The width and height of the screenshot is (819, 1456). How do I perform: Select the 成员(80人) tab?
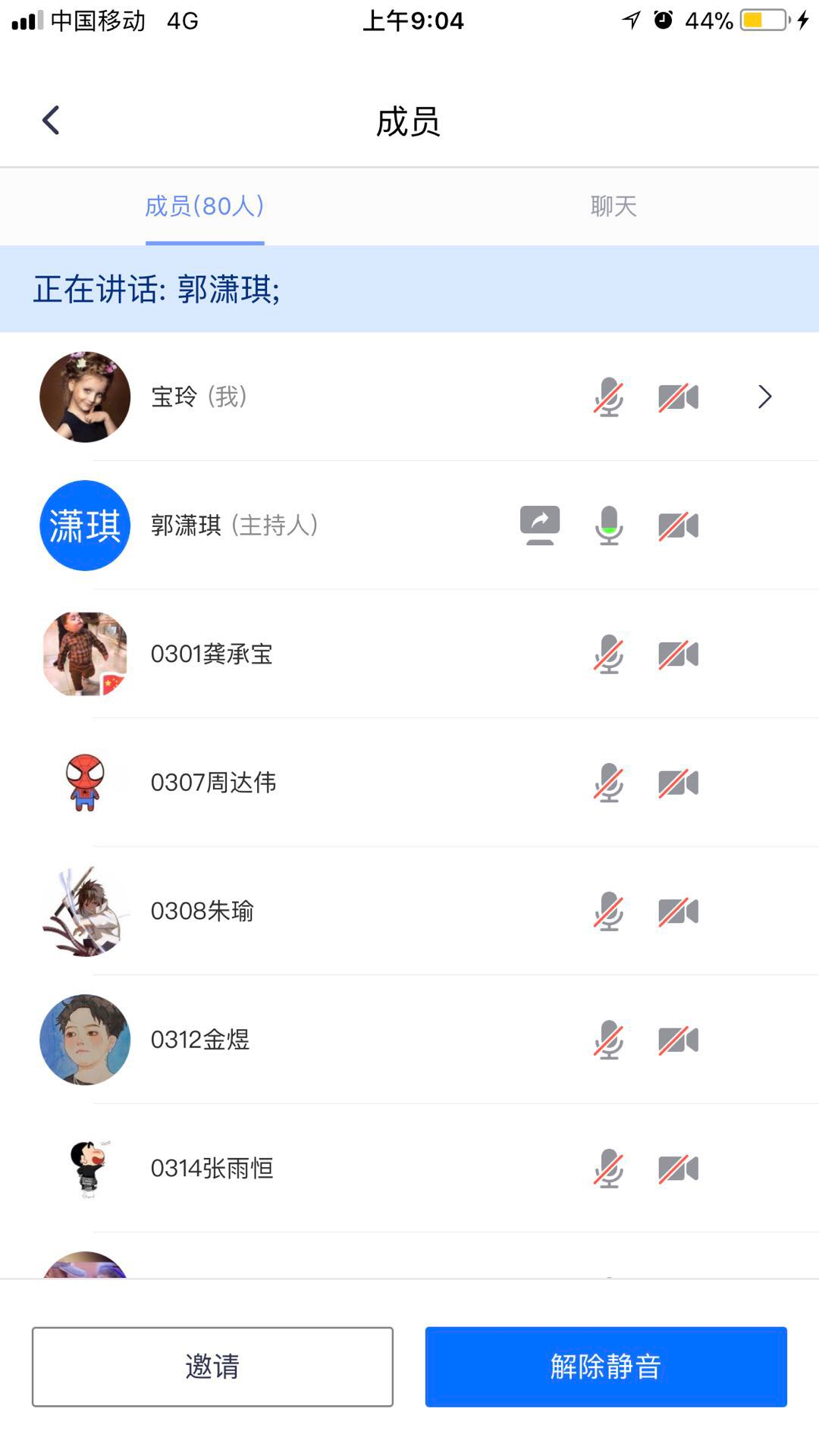click(205, 206)
